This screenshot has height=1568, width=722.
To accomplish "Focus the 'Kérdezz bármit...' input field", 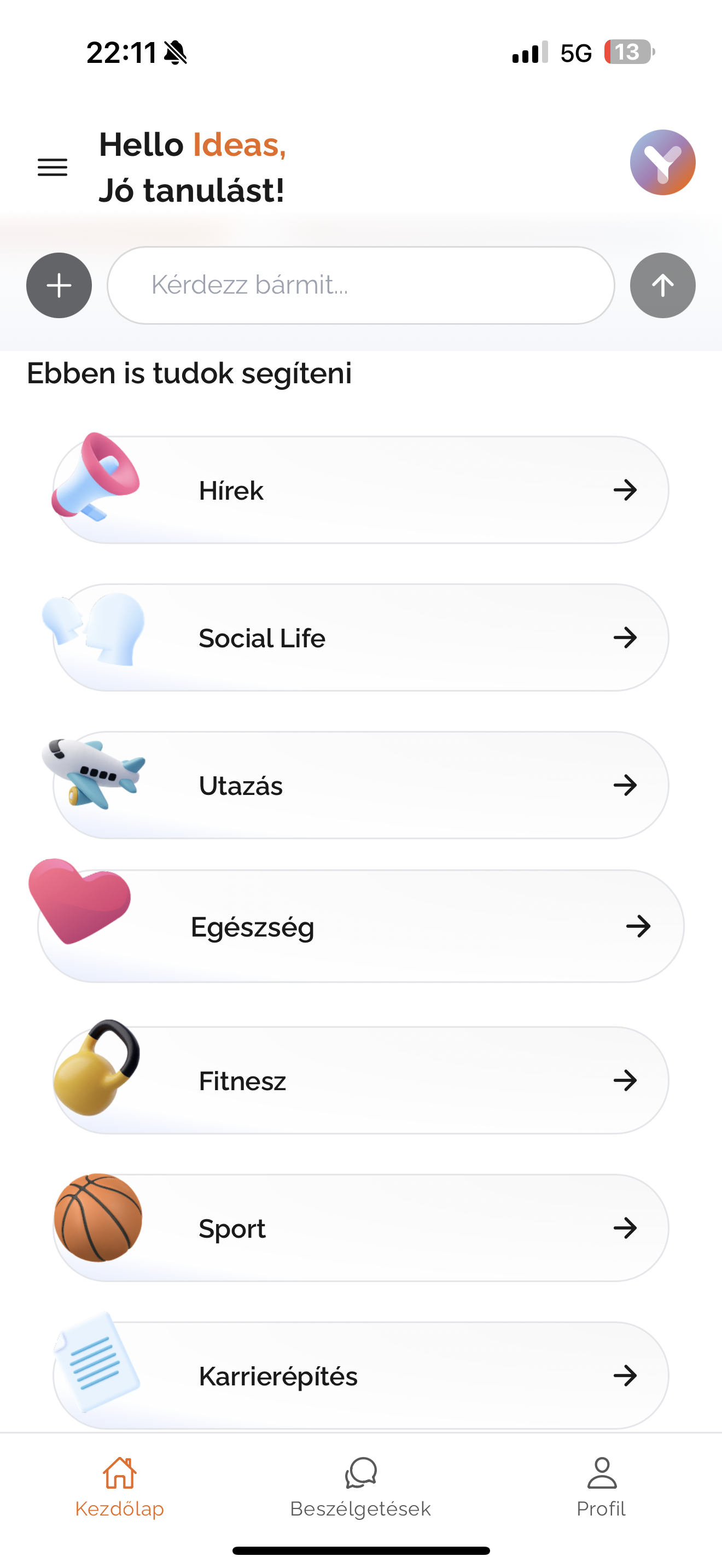I will pyautogui.click(x=360, y=285).
